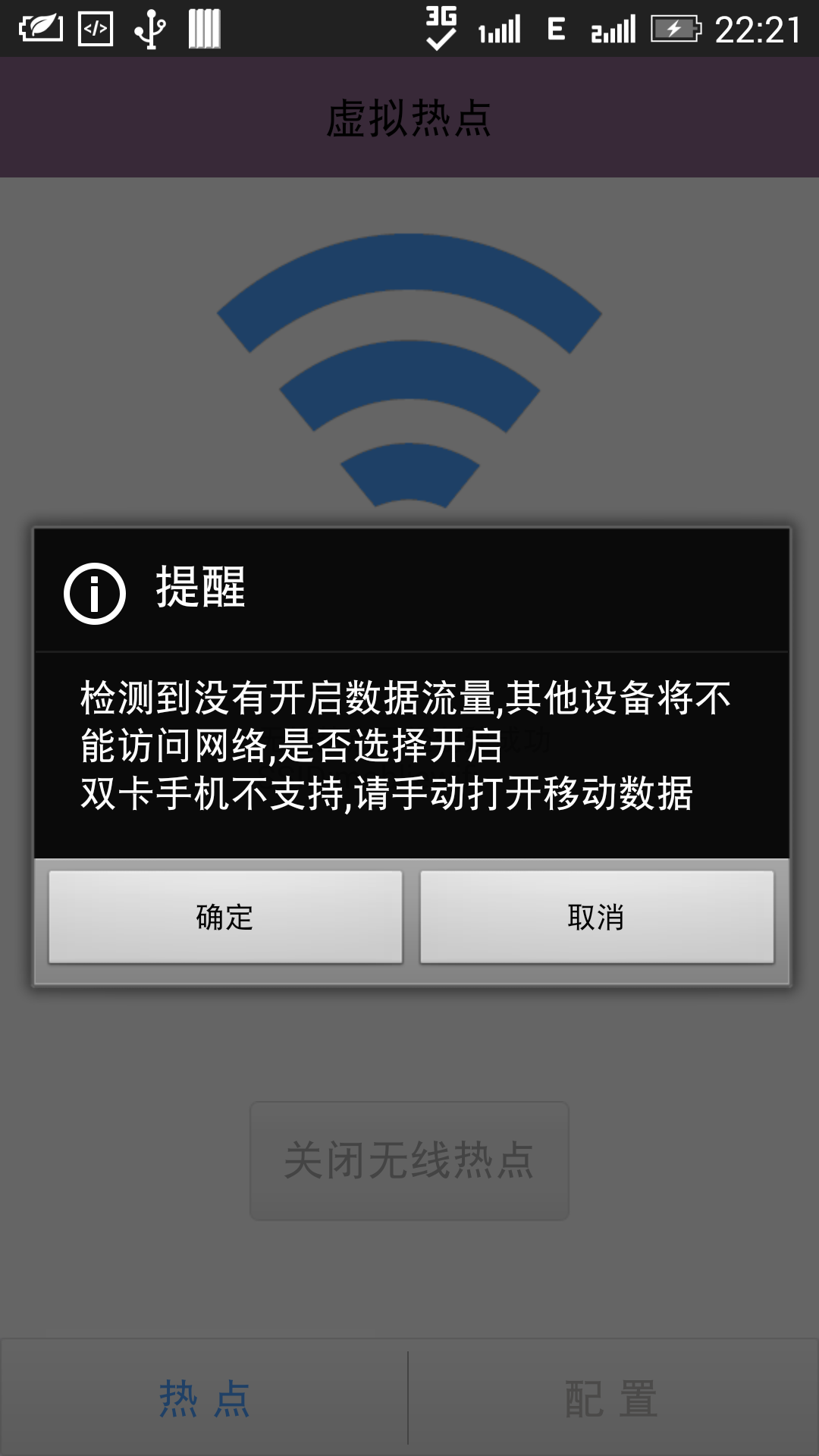
Task: Switch to the 热点 tab
Action: click(x=204, y=1398)
